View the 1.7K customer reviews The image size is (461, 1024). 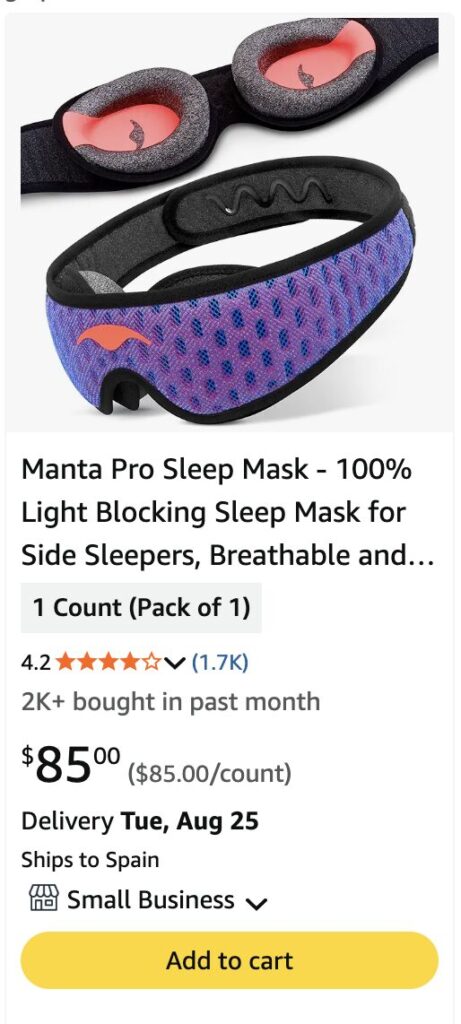coord(220,663)
